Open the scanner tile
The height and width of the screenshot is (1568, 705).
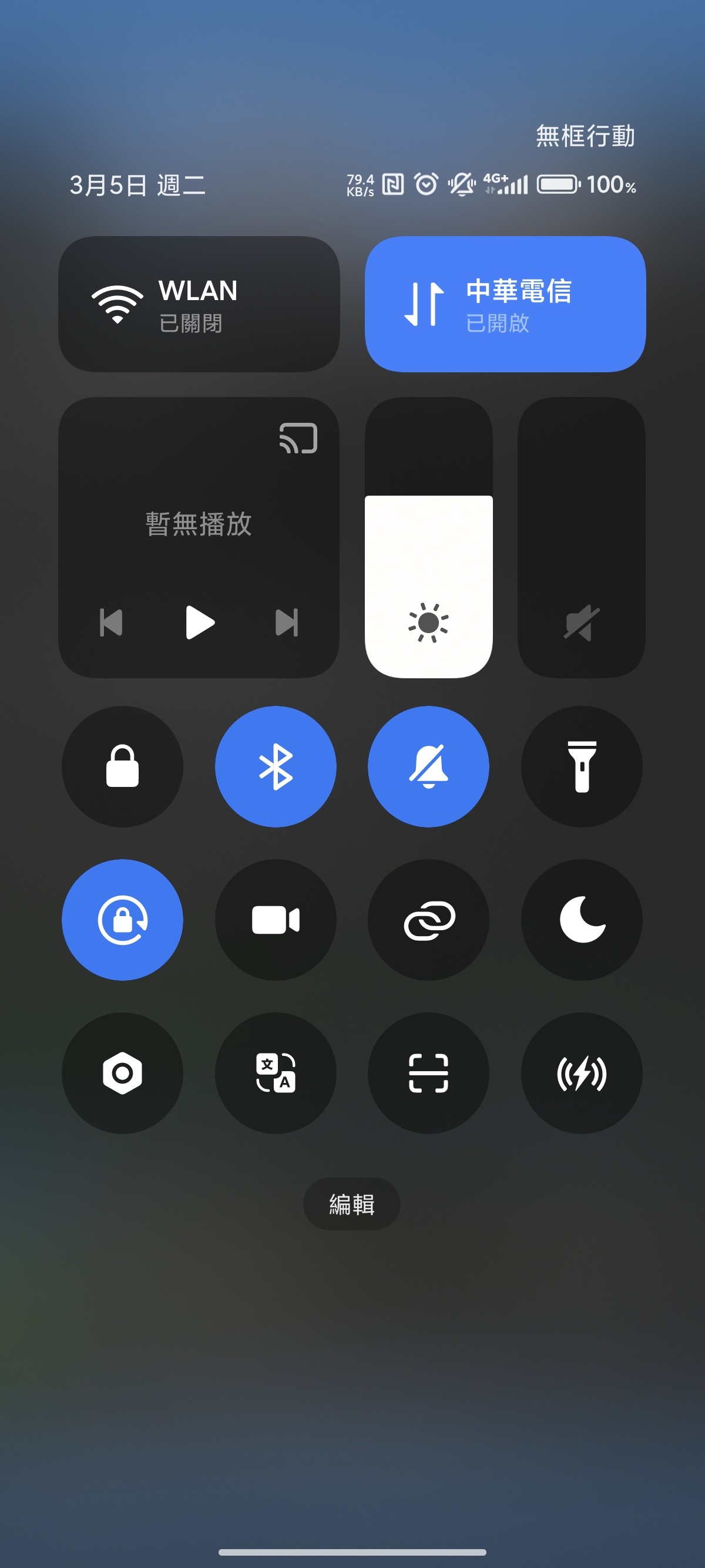click(x=429, y=1073)
